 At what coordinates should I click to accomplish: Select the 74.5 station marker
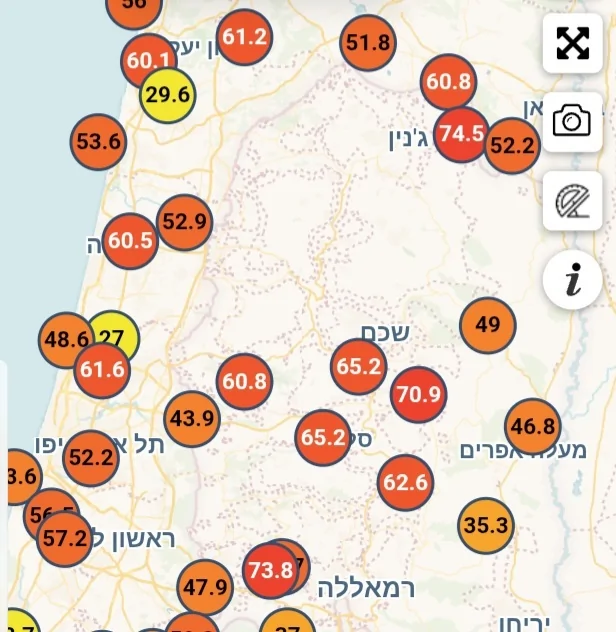tap(461, 134)
